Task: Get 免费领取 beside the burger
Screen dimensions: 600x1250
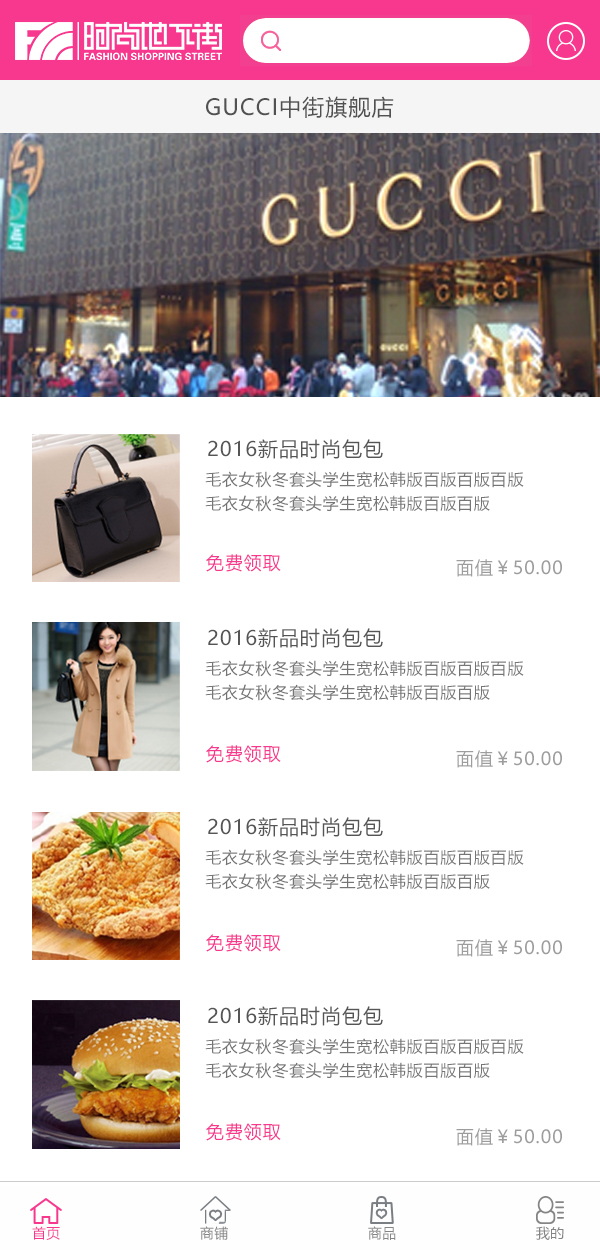Action: pyautogui.click(x=243, y=1132)
